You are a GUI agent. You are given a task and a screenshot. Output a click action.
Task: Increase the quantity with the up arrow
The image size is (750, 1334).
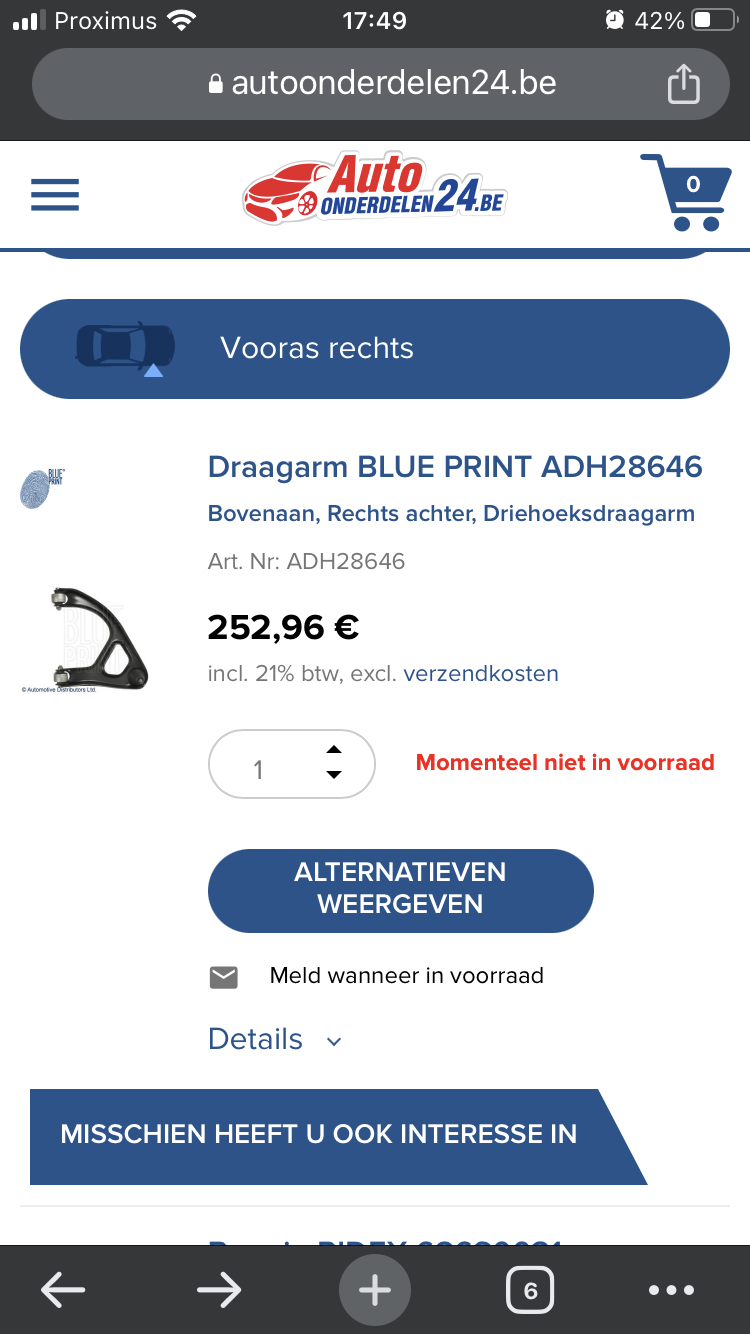(x=334, y=749)
